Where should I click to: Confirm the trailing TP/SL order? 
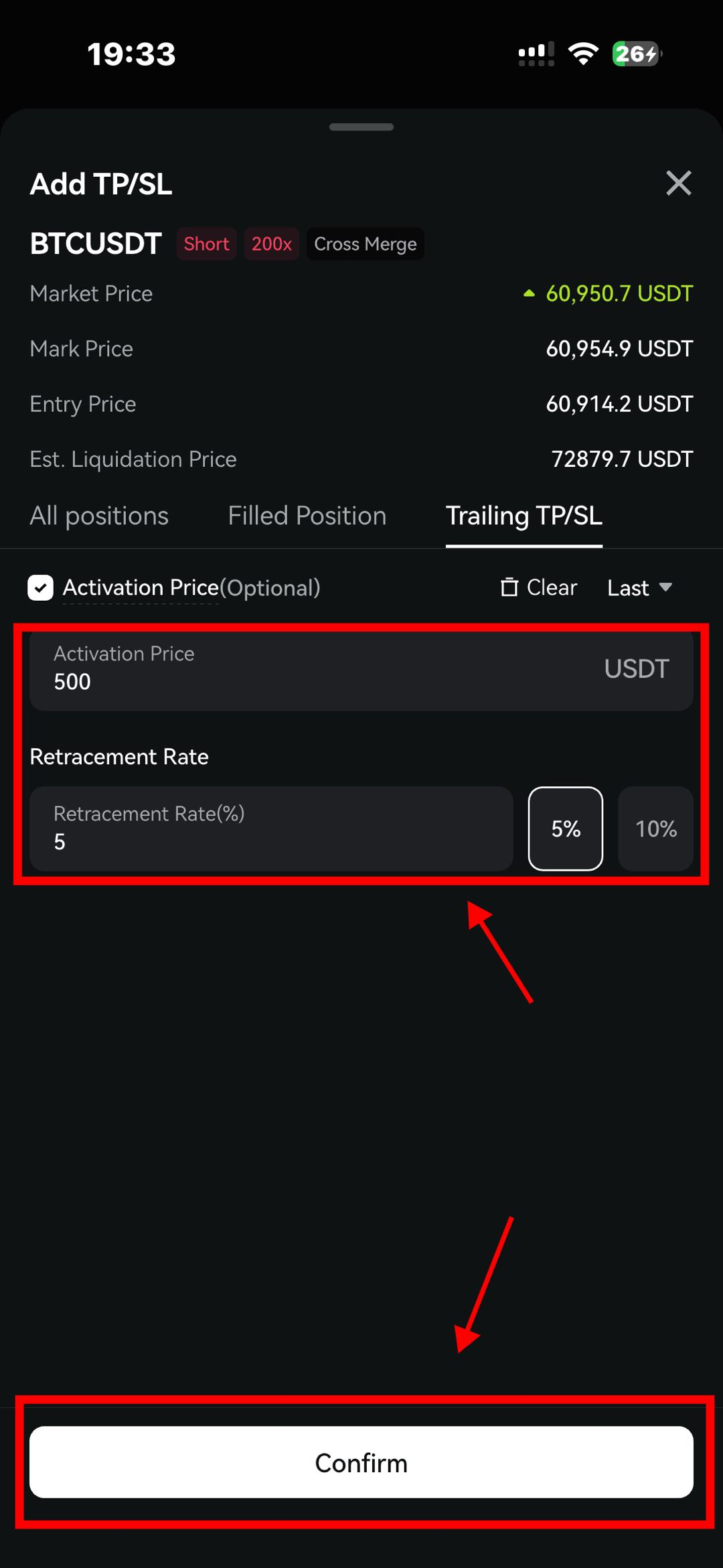pos(361,1462)
